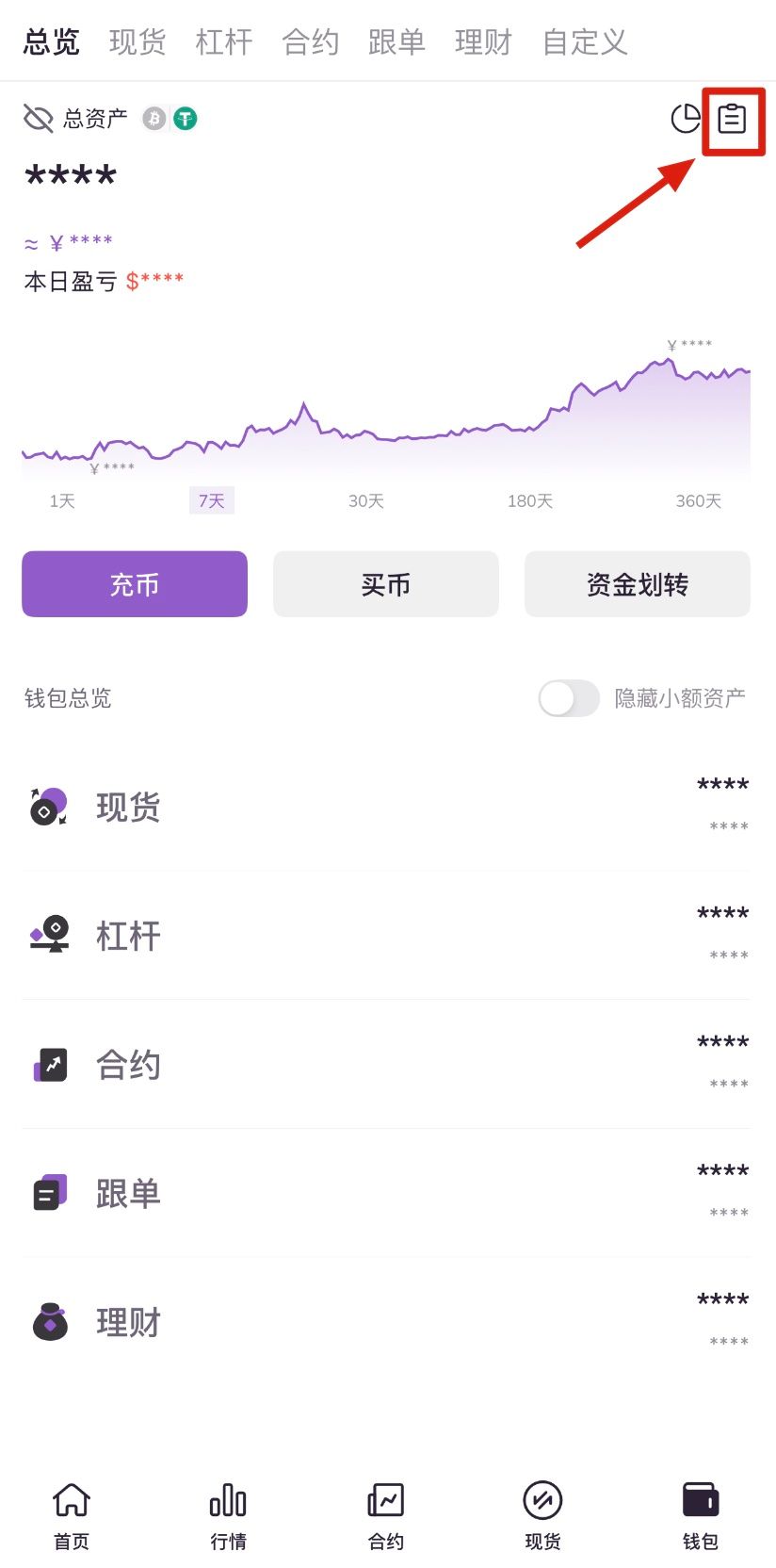Go to 首页 in bottom navigation
The width and height of the screenshot is (776, 1568).
[72, 1515]
